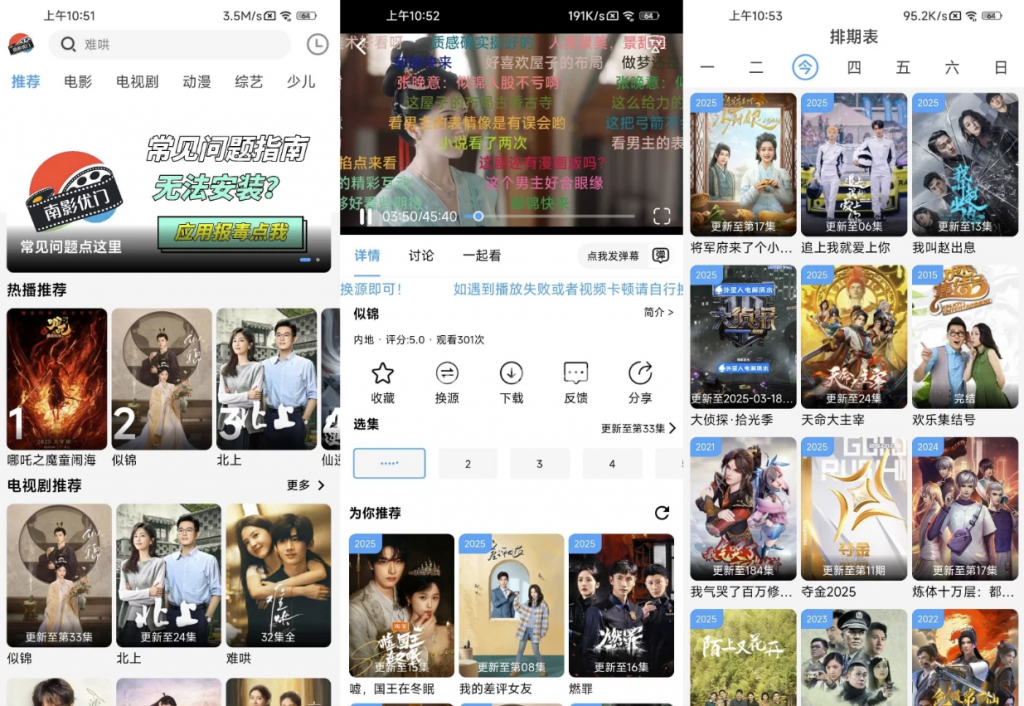Switch to the 动漫 tab
This screenshot has height=706, width=1024.
click(x=197, y=82)
